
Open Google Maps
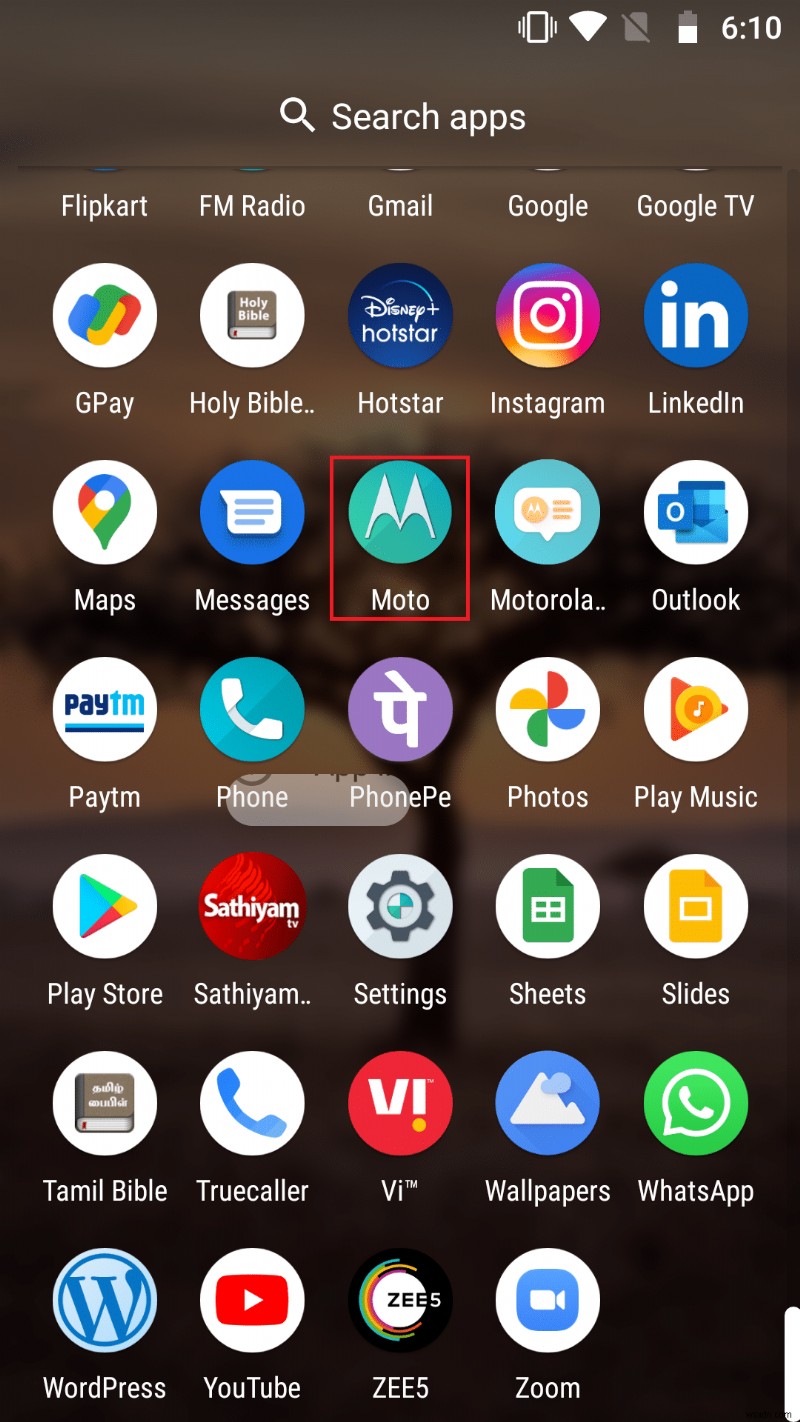(104, 511)
